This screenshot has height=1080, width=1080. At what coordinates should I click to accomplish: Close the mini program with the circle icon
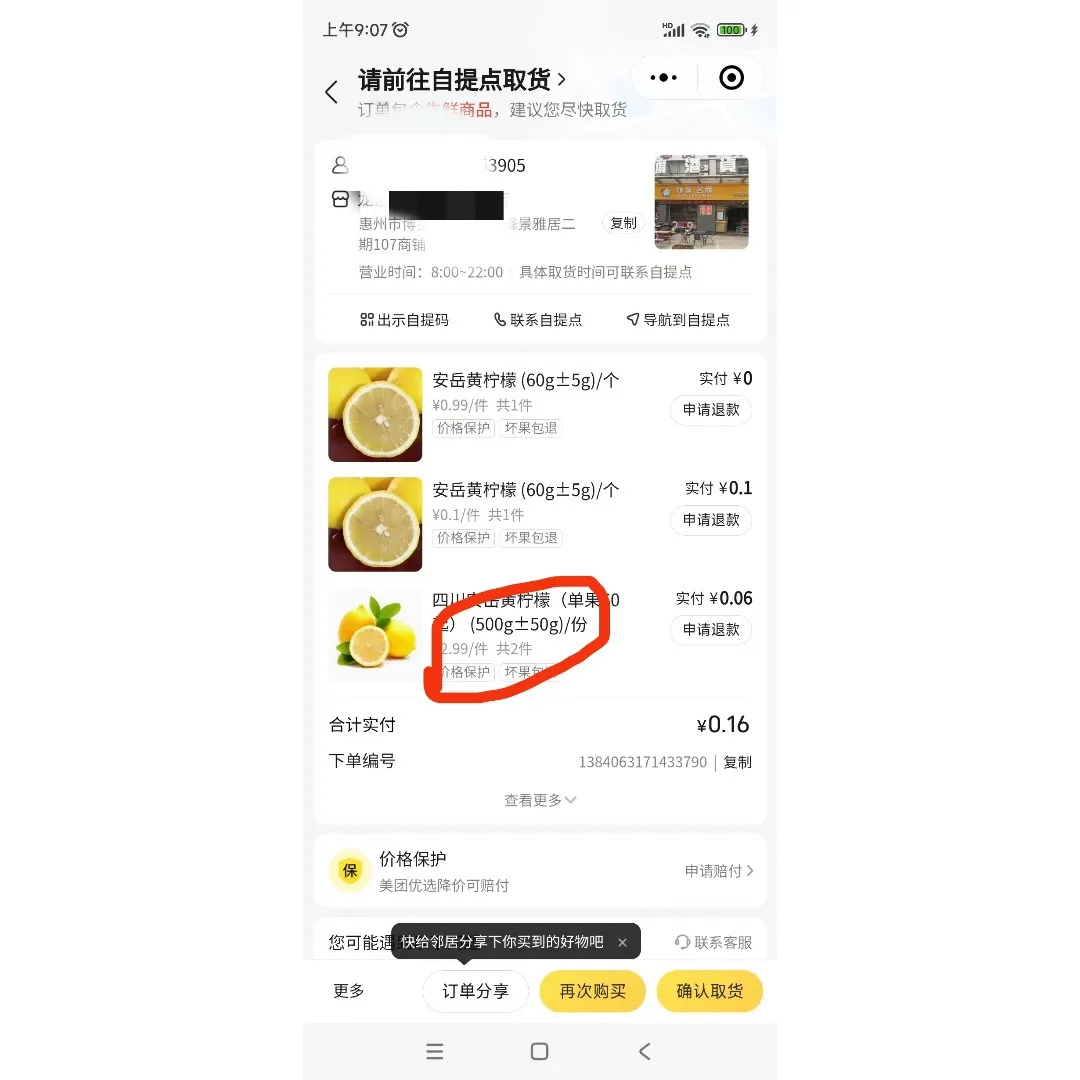point(732,78)
